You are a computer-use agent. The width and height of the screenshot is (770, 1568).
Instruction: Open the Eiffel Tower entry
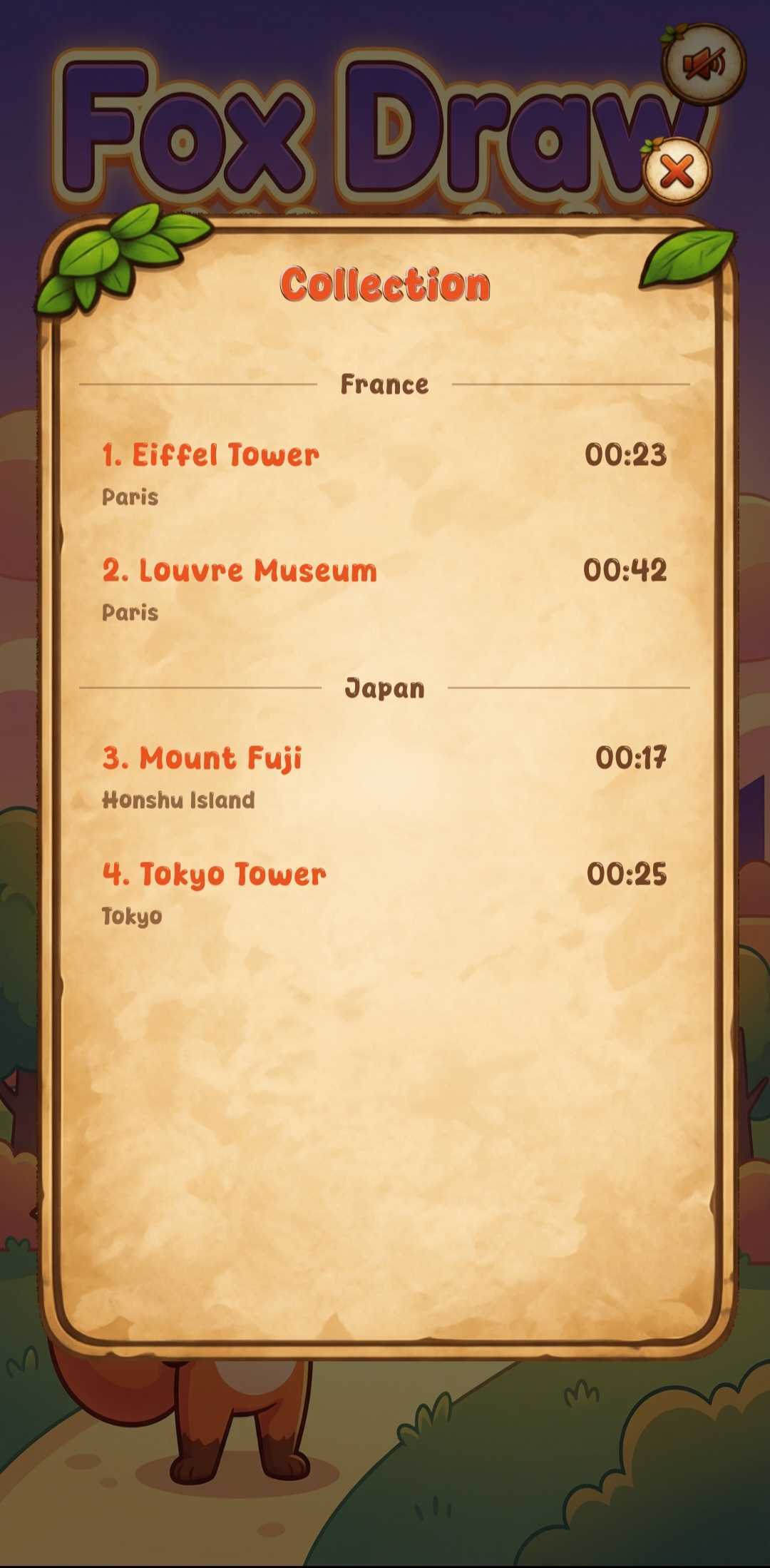tap(384, 472)
